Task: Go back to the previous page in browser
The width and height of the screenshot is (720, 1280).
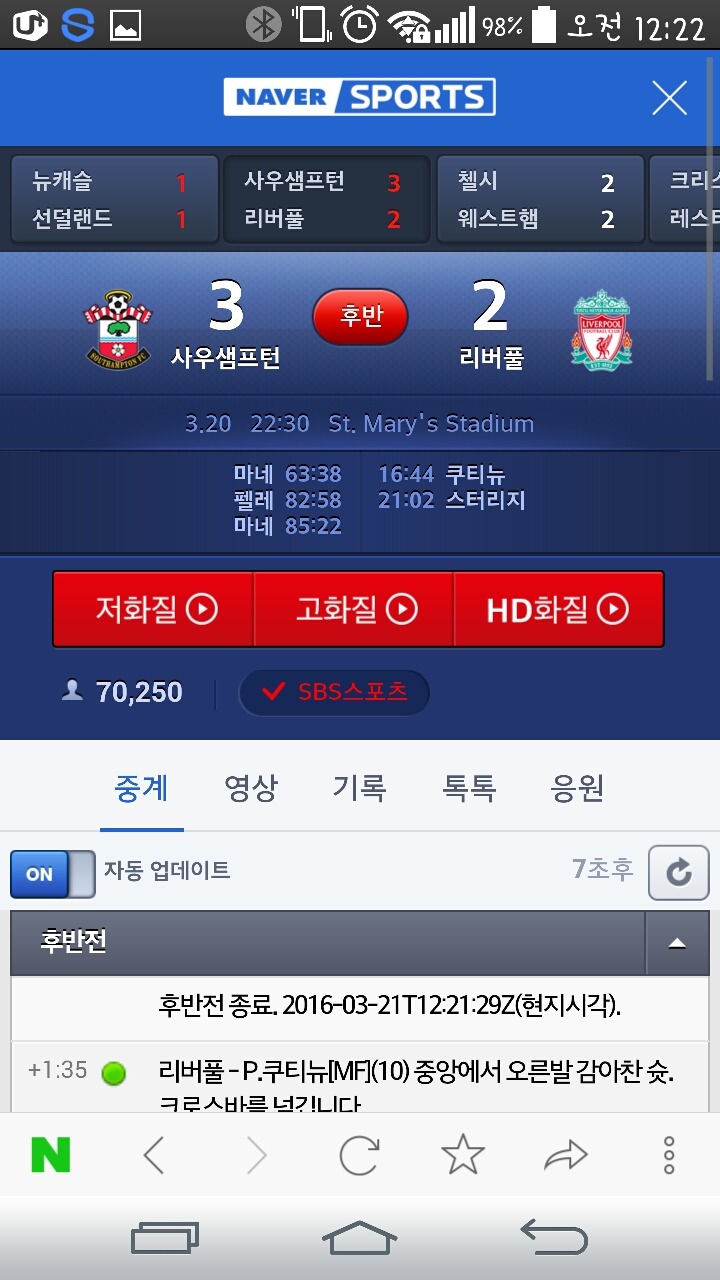Action: pyautogui.click(x=153, y=1156)
